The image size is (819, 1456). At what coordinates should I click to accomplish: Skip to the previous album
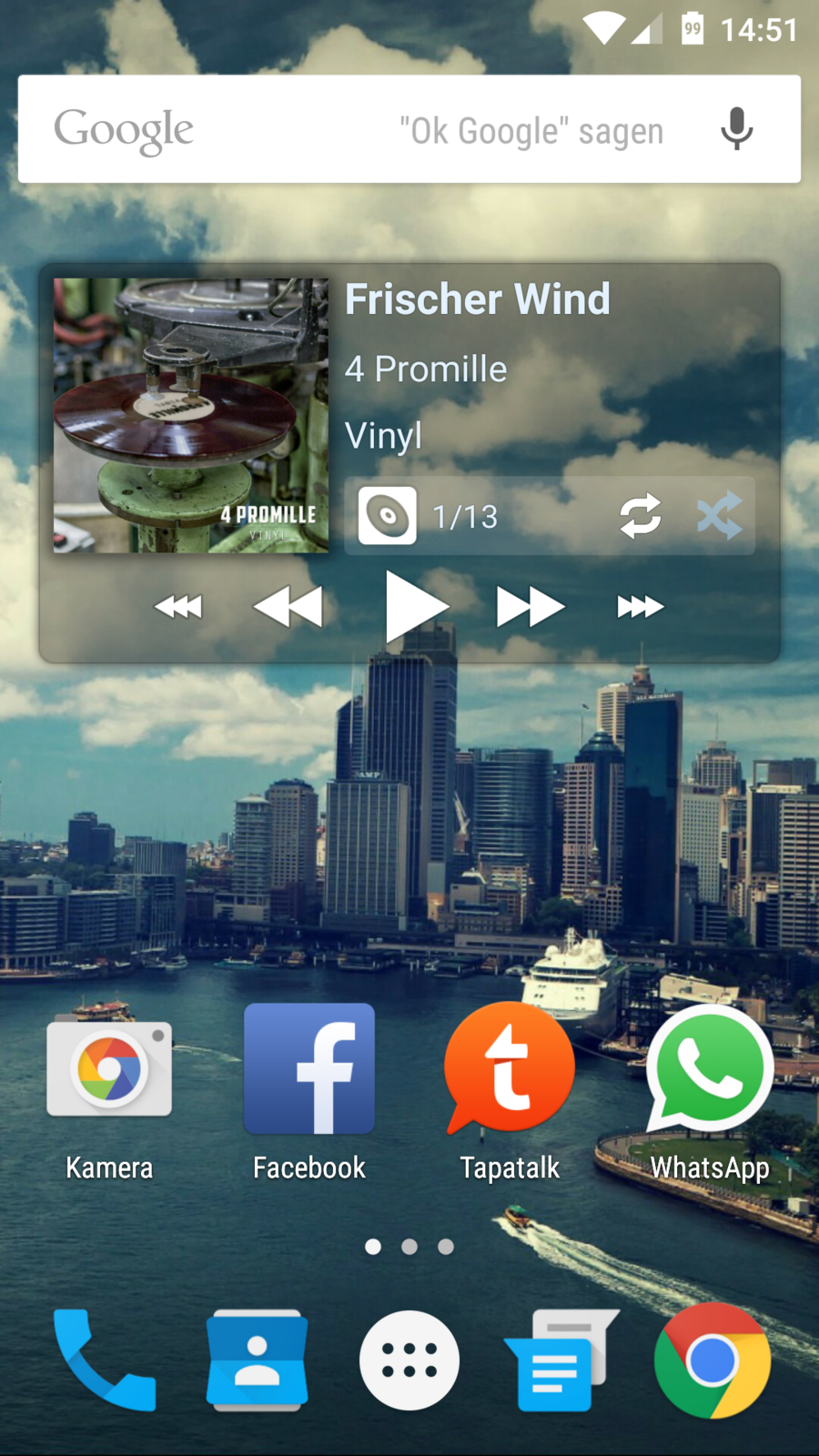[x=178, y=607]
